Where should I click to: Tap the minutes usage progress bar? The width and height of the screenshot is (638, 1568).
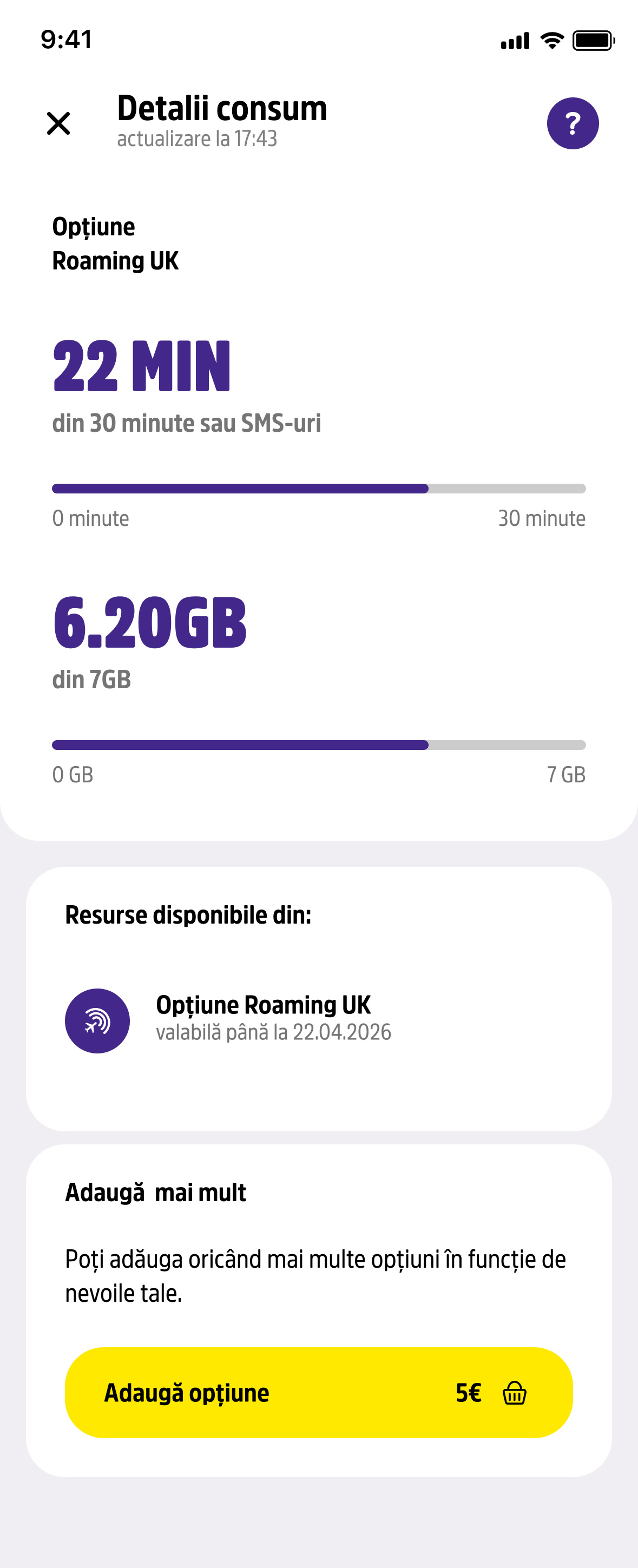pyautogui.click(x=319, y=487)
